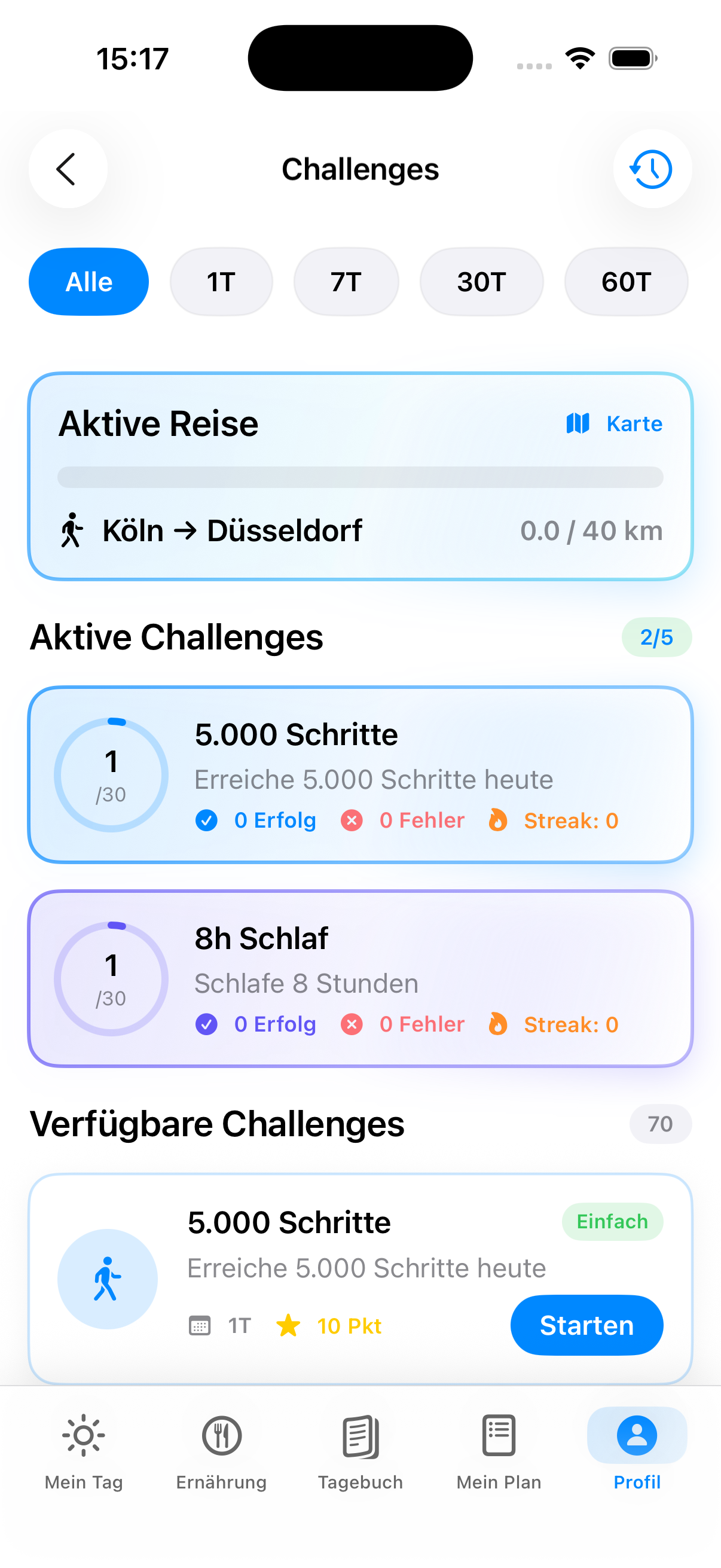Switch to the Mein Tag tab
Image resolution: width=721 pixels, height=1568 pixels.
tap(84, 1451)
